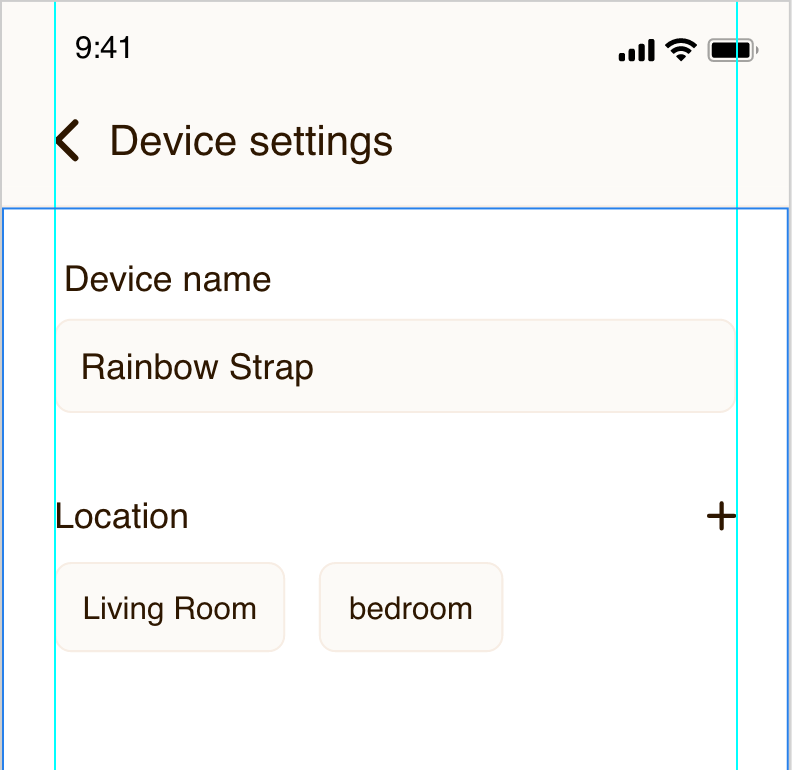Add a new location with plus
This screenshot has height=770, width=792.
720,517
